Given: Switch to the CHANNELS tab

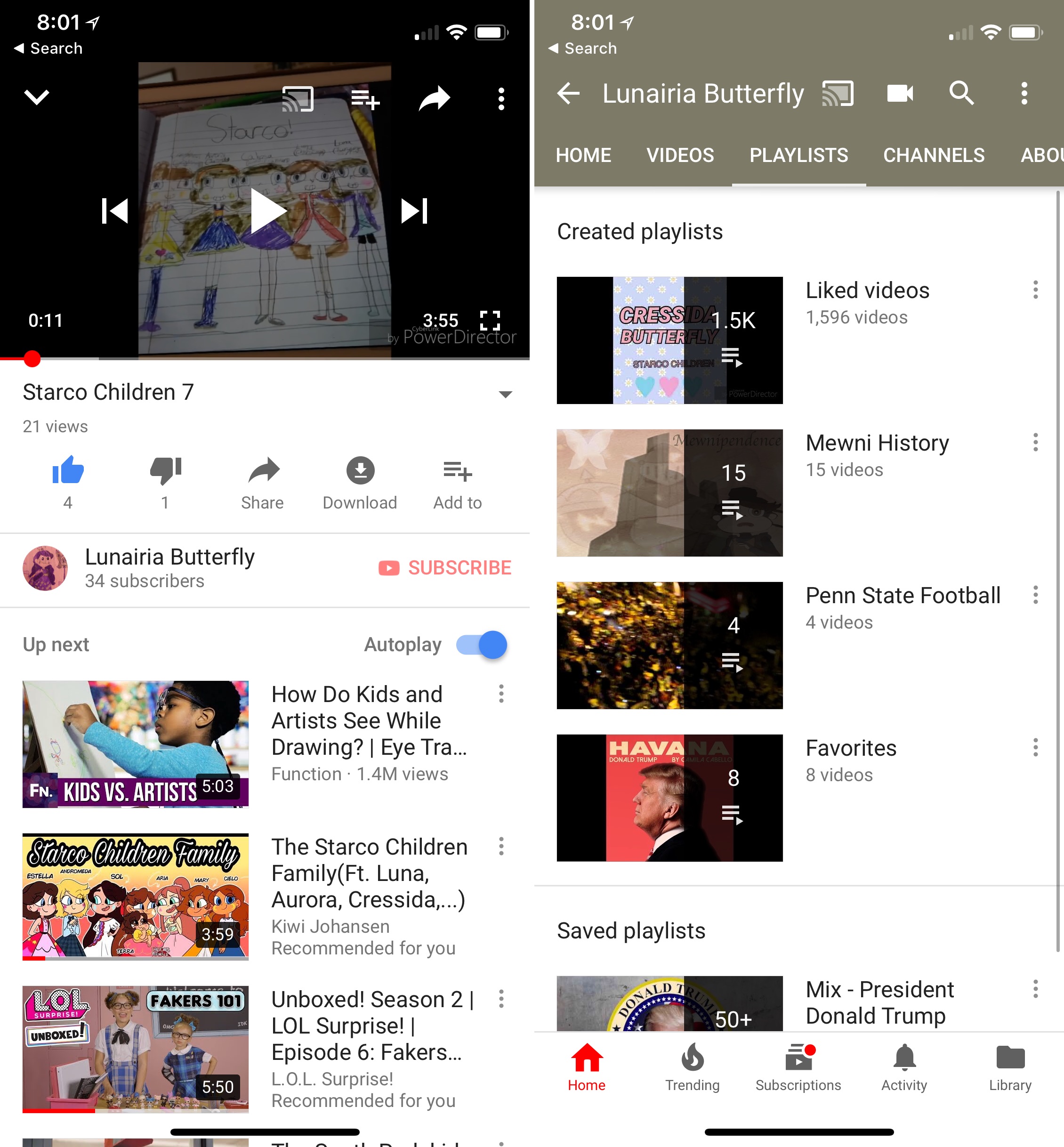Looking at the screenshot, I should point(933,155).
